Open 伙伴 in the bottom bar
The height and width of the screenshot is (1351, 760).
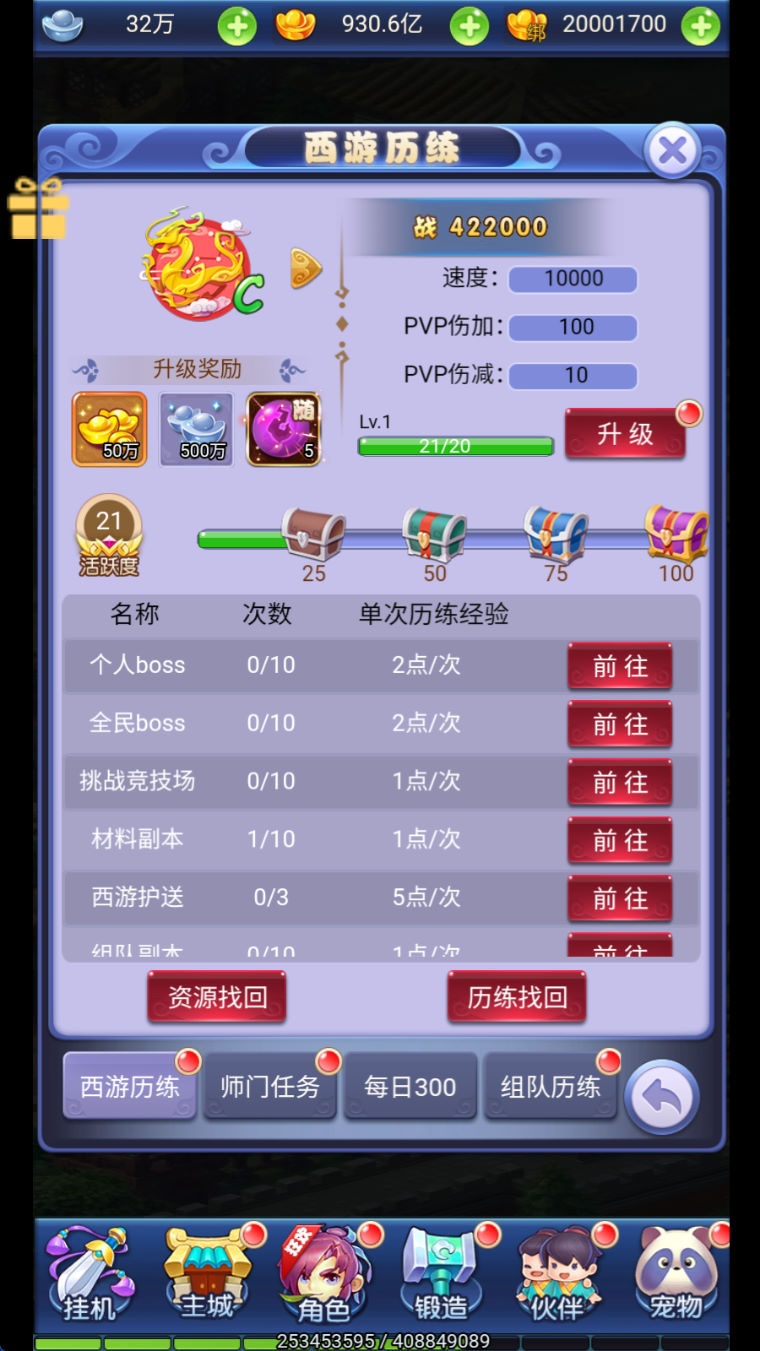(x=558, y=1276)
